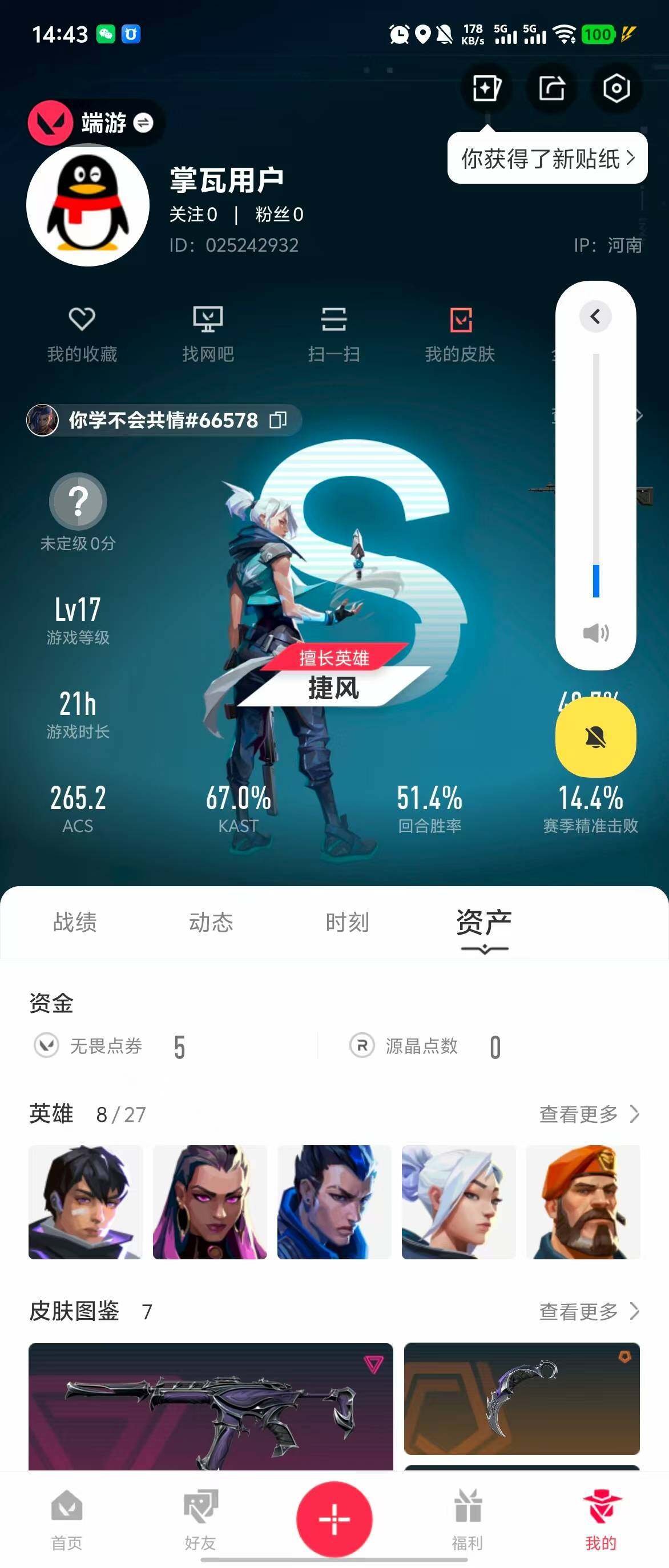This screenshot has height=1568, width=669.
Task: Open the sticker icon in top bar
Action: pos(487,89)
